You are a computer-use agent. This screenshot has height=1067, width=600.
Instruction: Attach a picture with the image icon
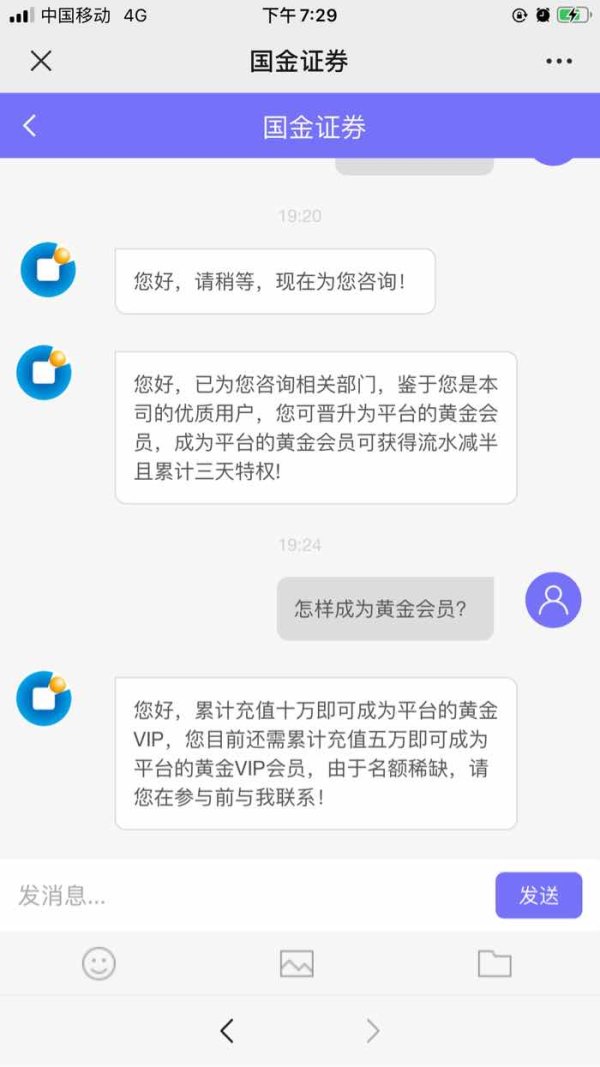point(297,964)
